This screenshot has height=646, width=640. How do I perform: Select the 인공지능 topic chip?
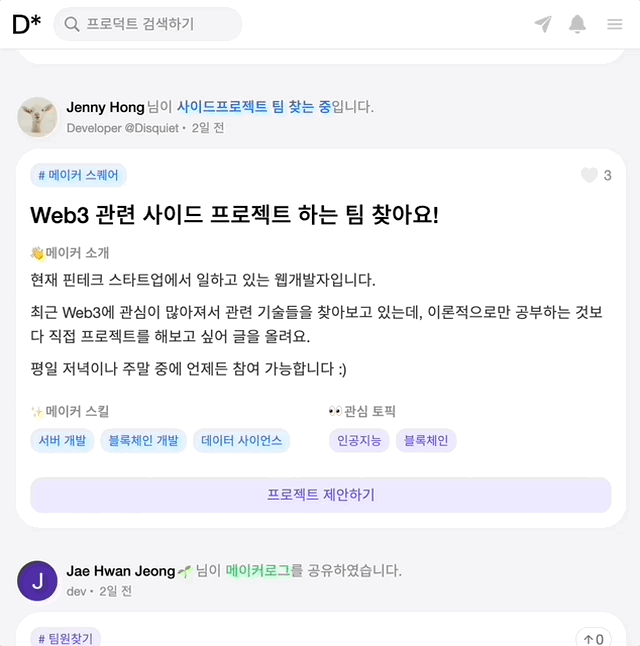[359, 440]
